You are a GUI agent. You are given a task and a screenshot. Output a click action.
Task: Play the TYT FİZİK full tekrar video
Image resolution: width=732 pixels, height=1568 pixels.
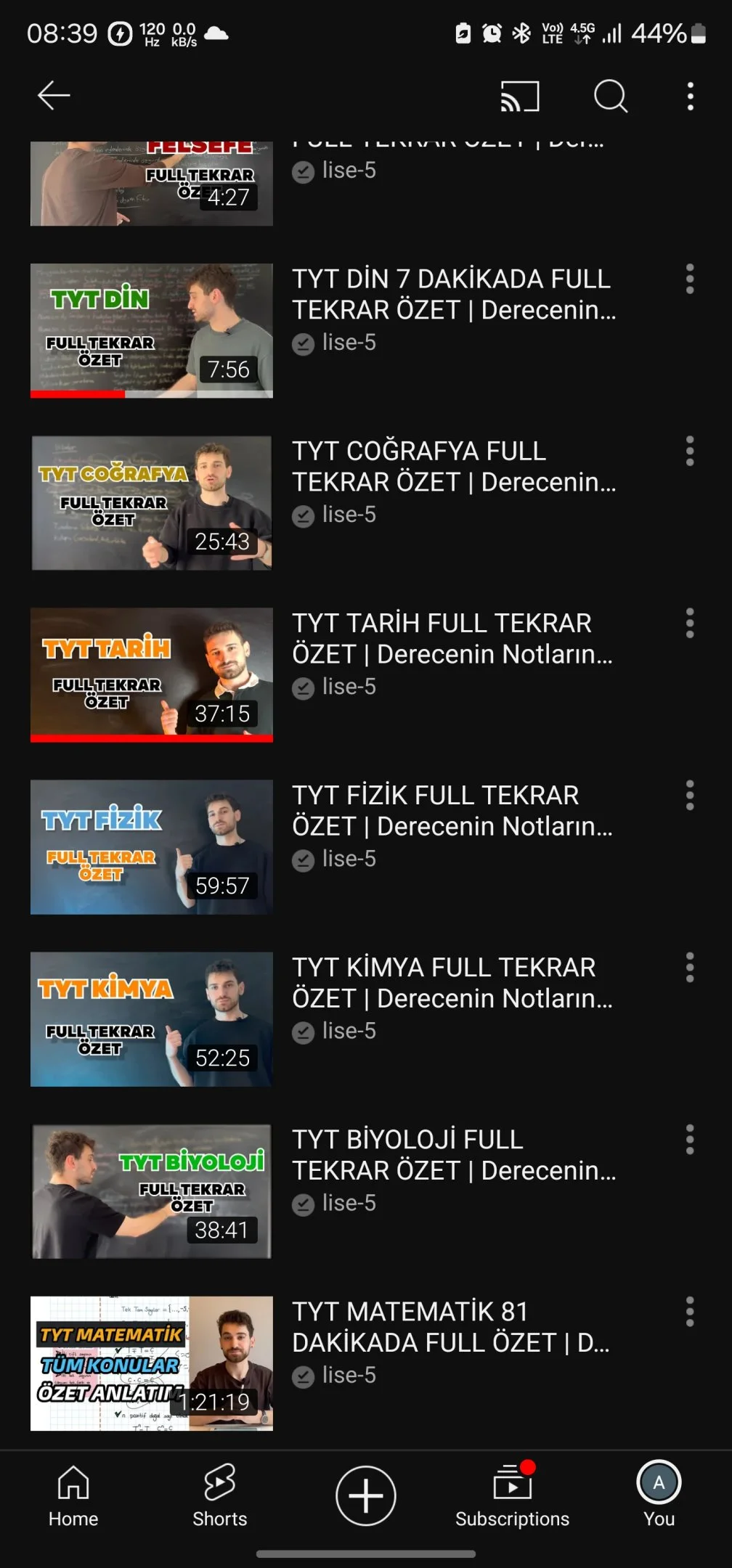click(152, 846)
